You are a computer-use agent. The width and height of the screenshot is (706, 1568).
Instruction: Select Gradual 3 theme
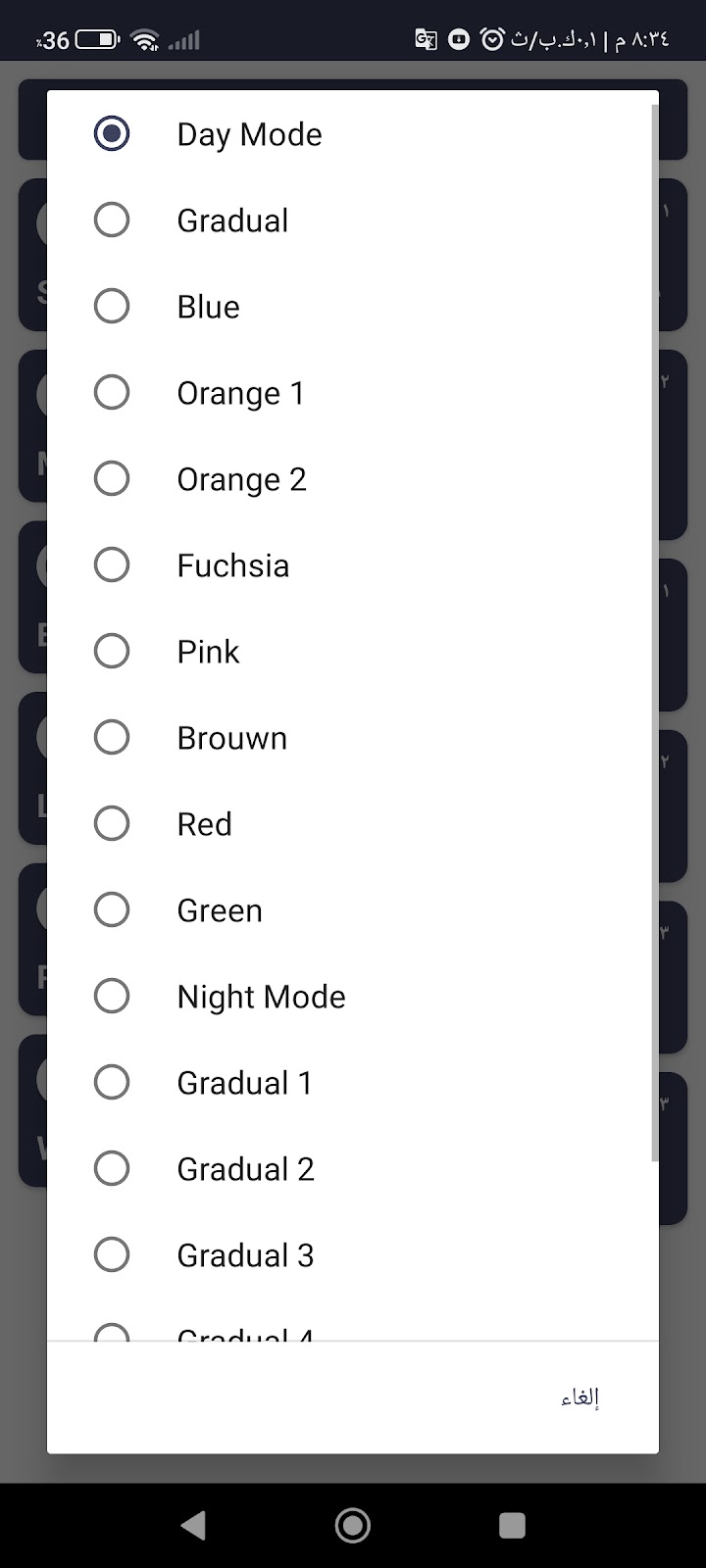point(245,1255)
